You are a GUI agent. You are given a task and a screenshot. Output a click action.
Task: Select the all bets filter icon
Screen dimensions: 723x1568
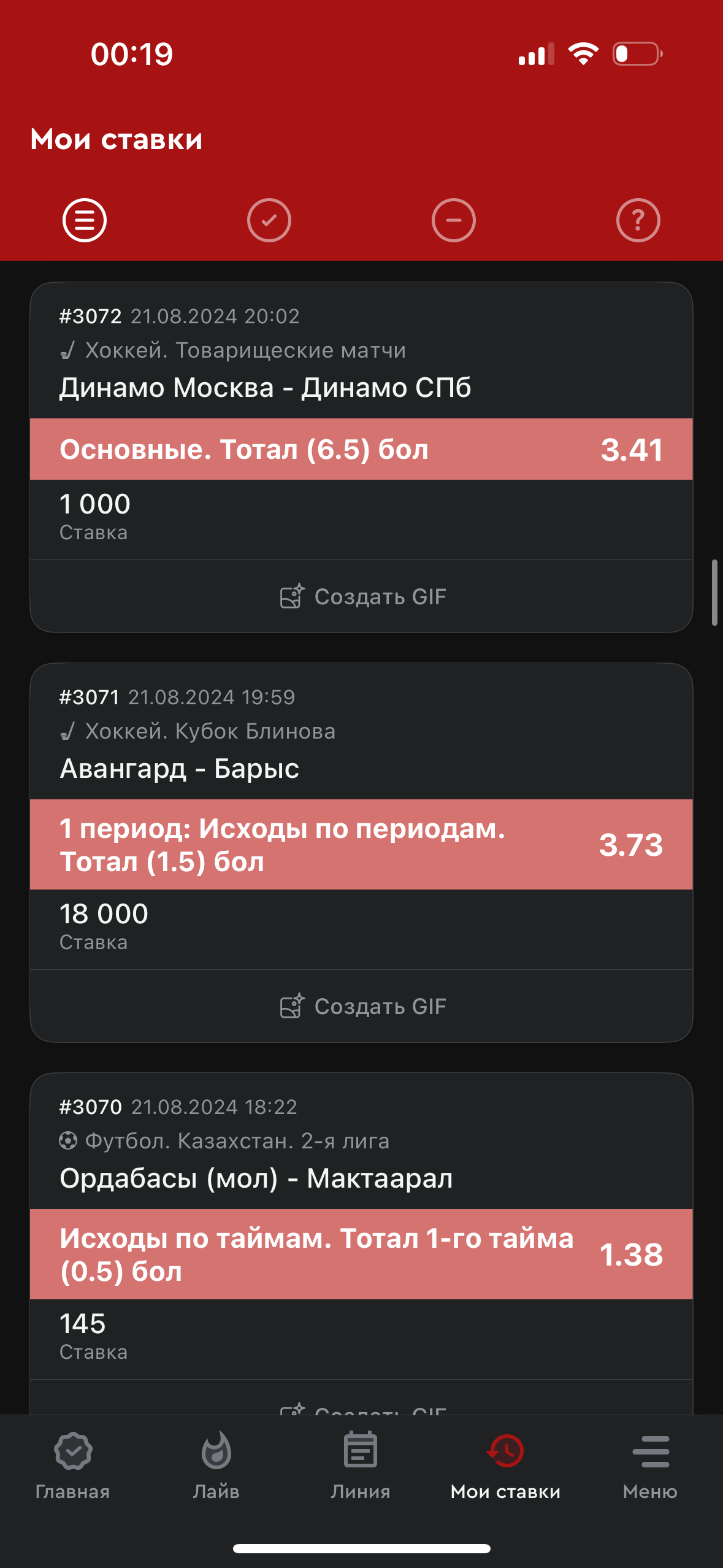[85, 220]
